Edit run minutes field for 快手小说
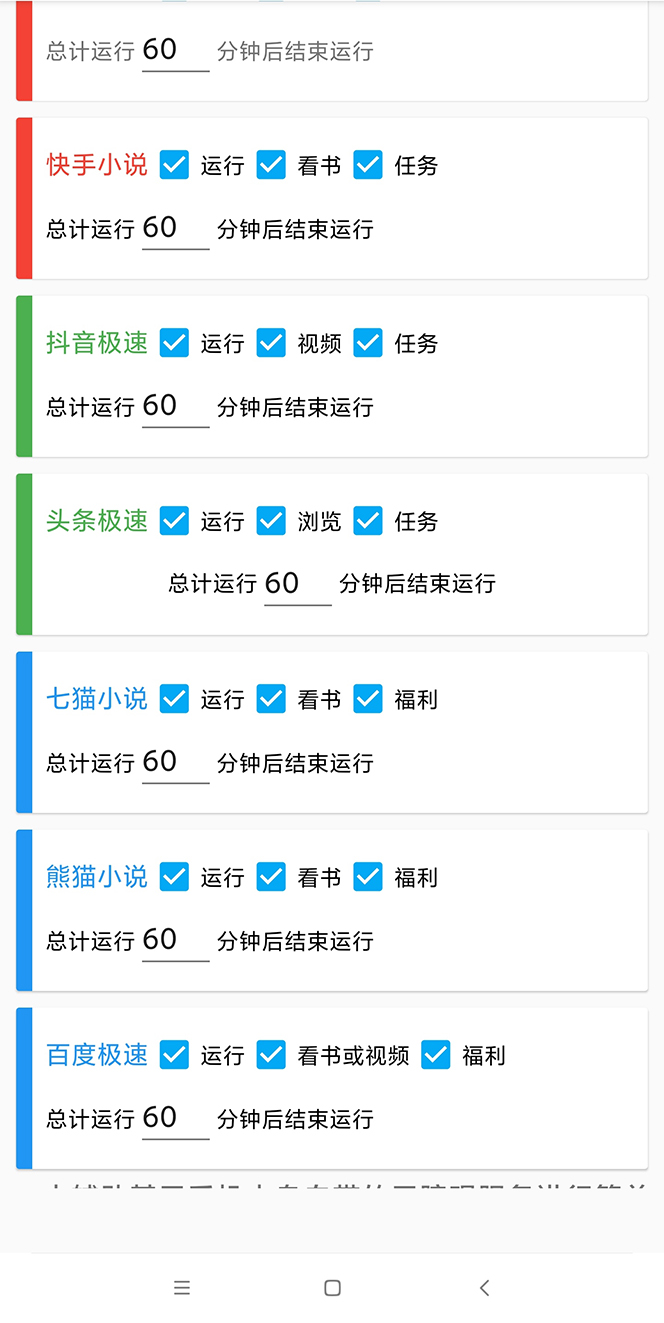664x1323 pixels. point(175,228)
